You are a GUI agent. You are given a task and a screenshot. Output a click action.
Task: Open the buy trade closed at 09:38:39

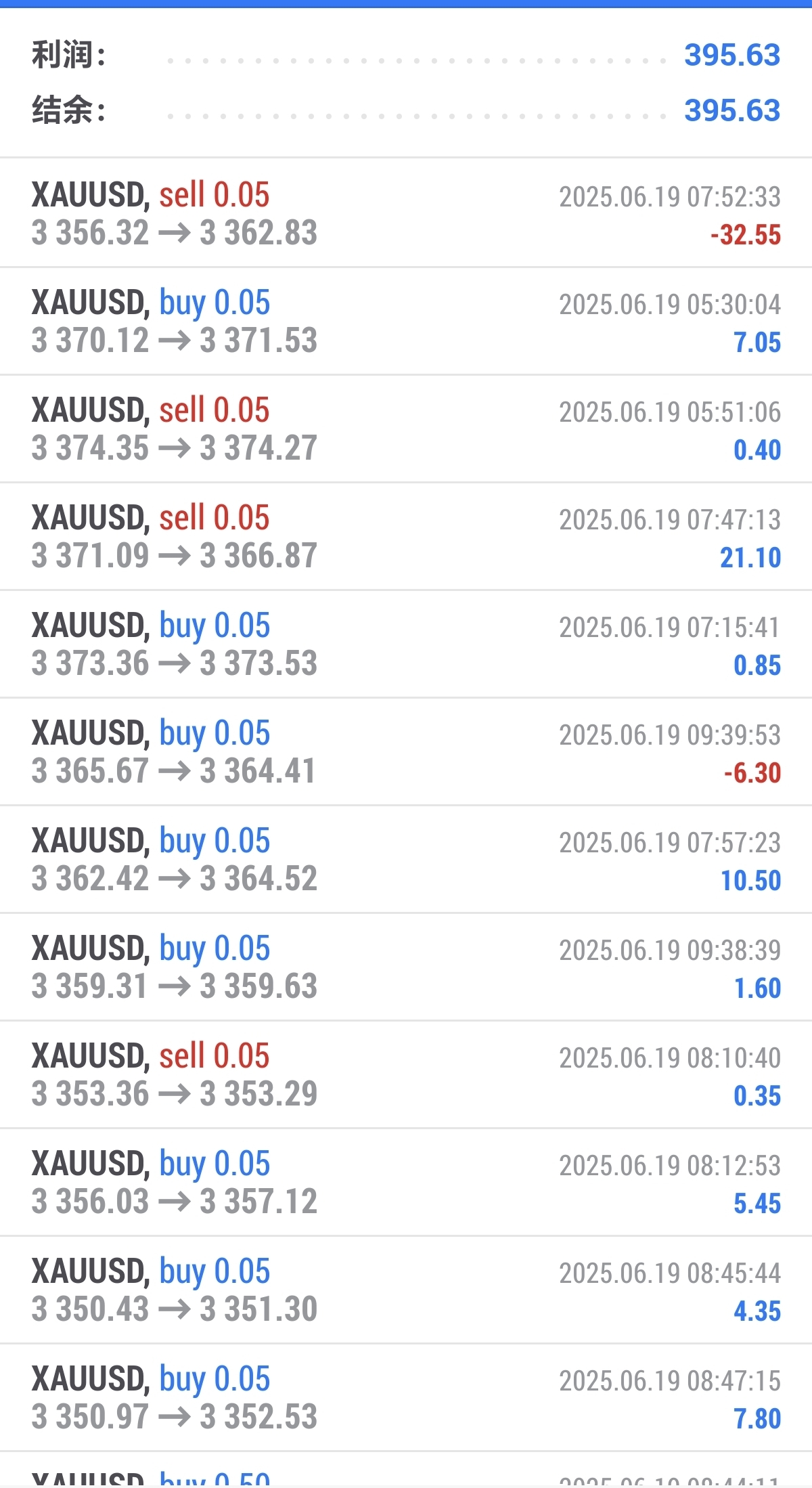tap(406, 967)
